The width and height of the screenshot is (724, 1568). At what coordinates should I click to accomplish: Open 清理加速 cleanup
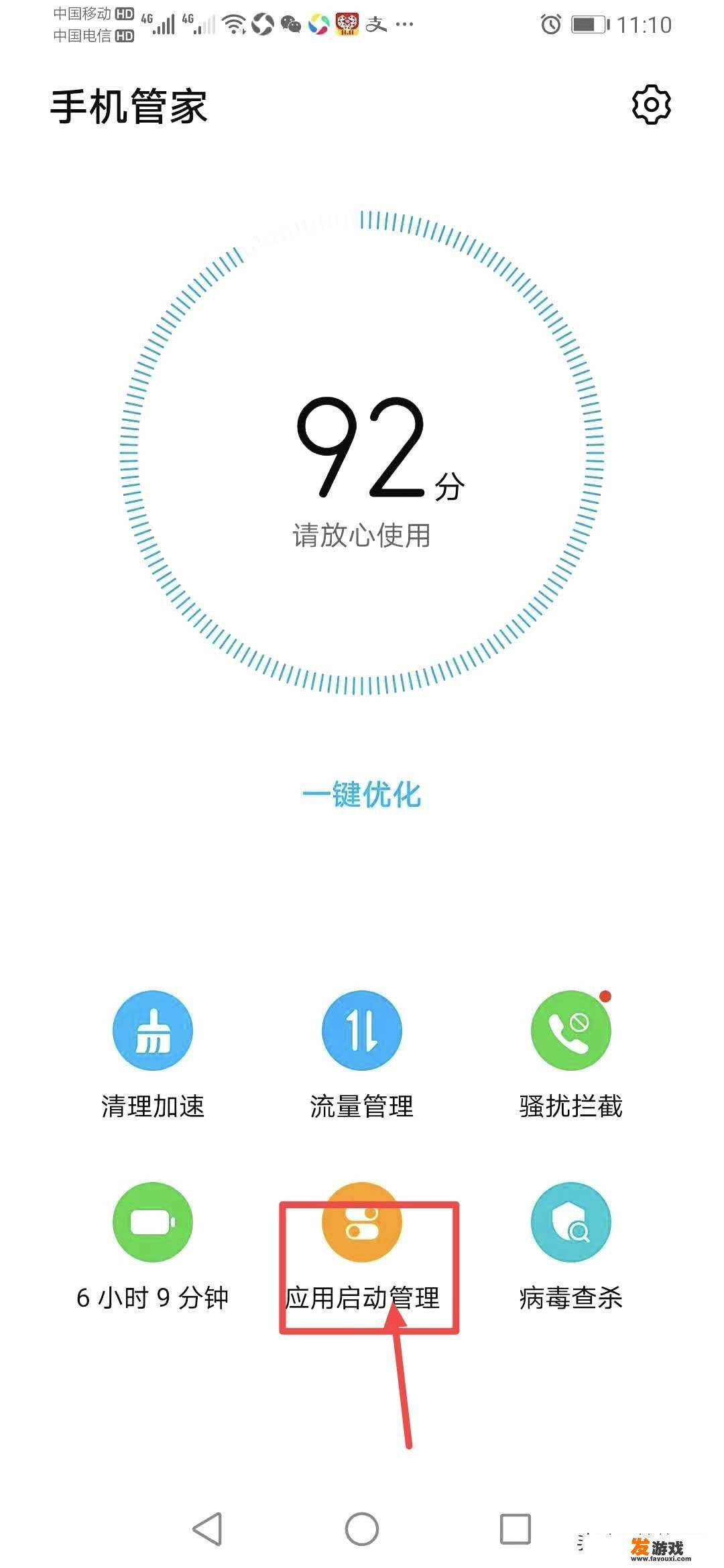click(153, 1053)
